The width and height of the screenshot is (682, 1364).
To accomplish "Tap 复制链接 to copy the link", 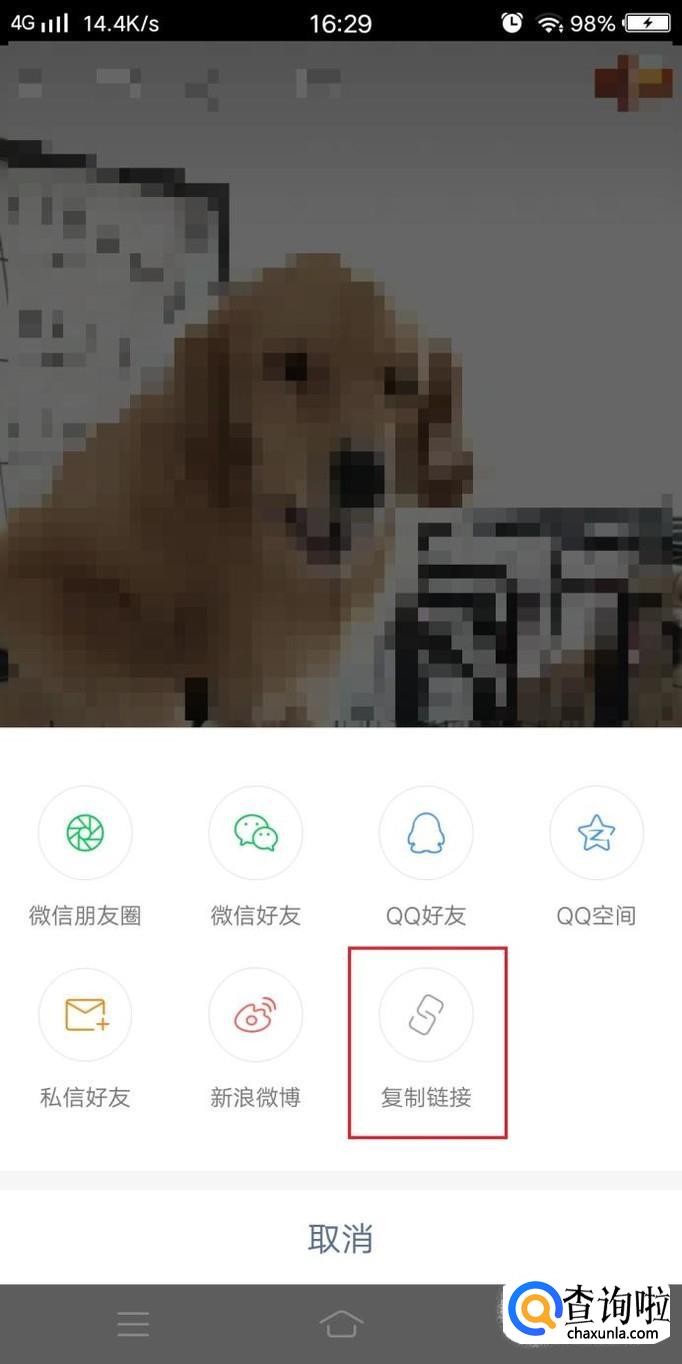I will pos(426,1015).
